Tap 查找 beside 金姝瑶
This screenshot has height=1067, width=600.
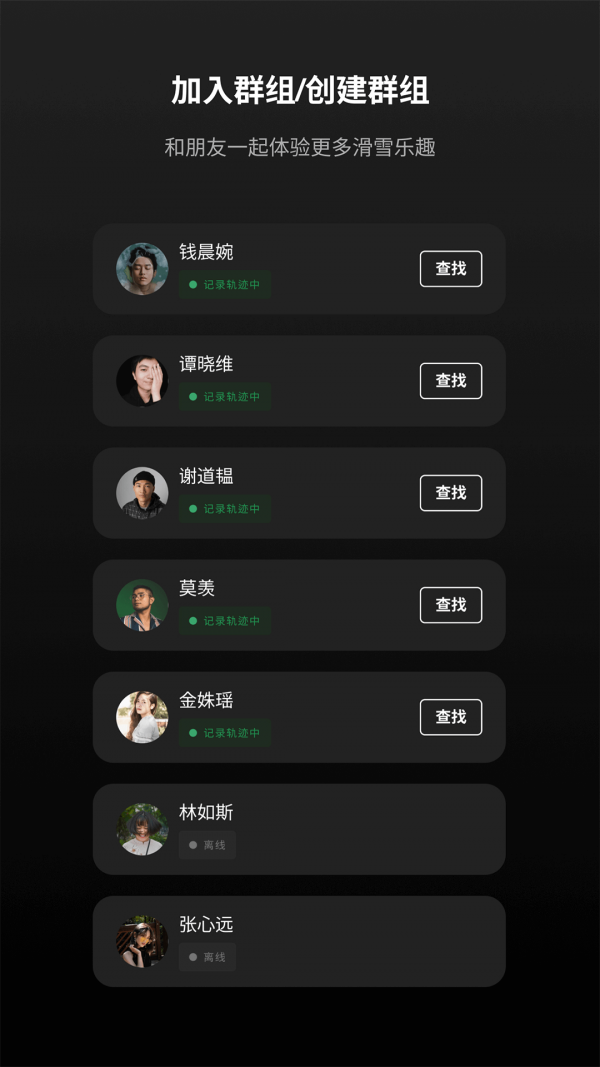[x=450, y=717]
